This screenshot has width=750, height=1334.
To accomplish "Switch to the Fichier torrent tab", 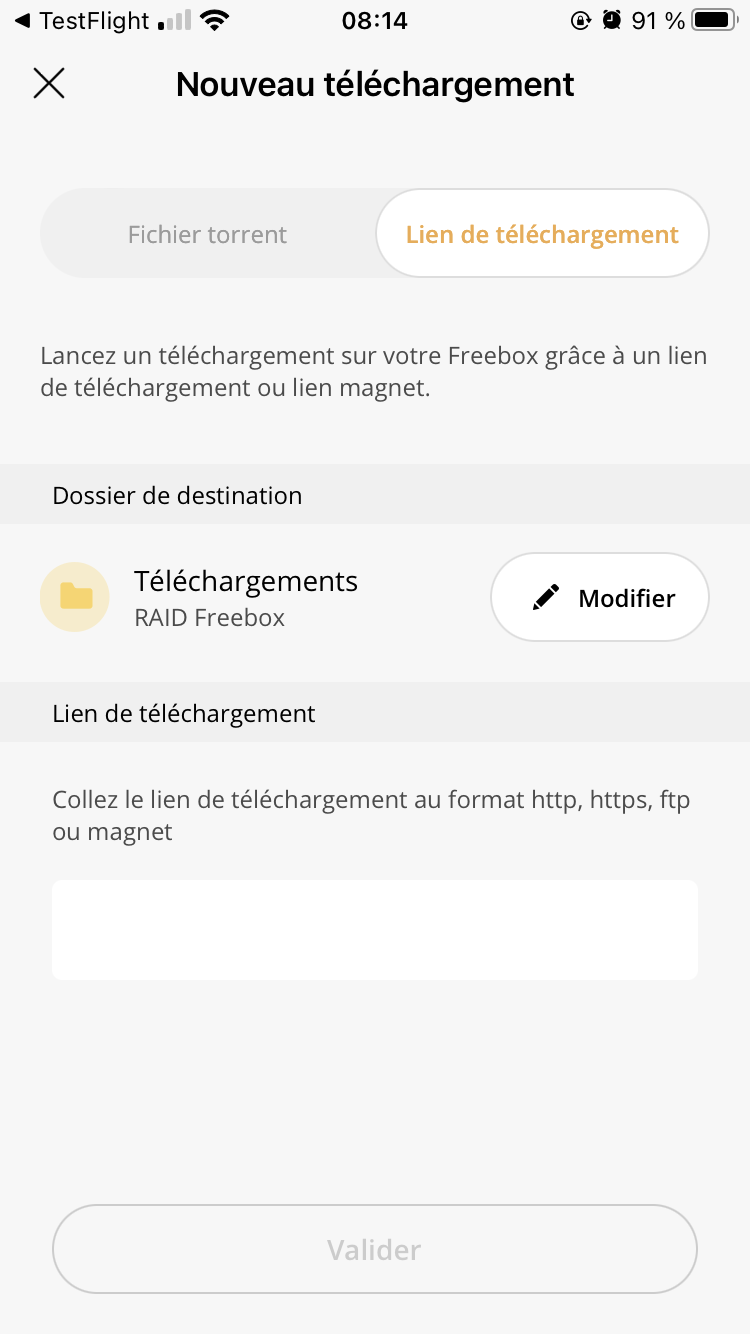I will click(x=208, y=235).
